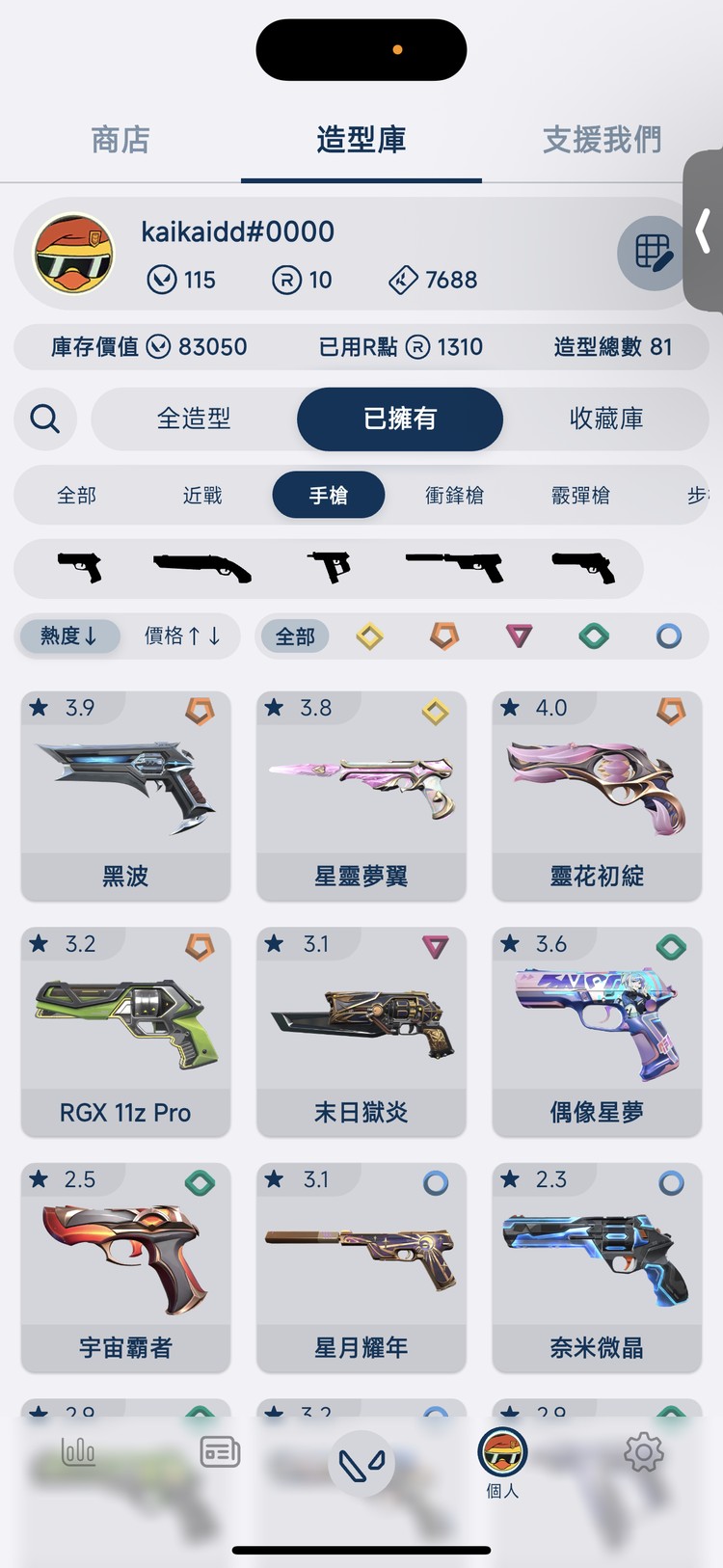
Task: Switch to the 商店 tab
Action: (120, 140)
